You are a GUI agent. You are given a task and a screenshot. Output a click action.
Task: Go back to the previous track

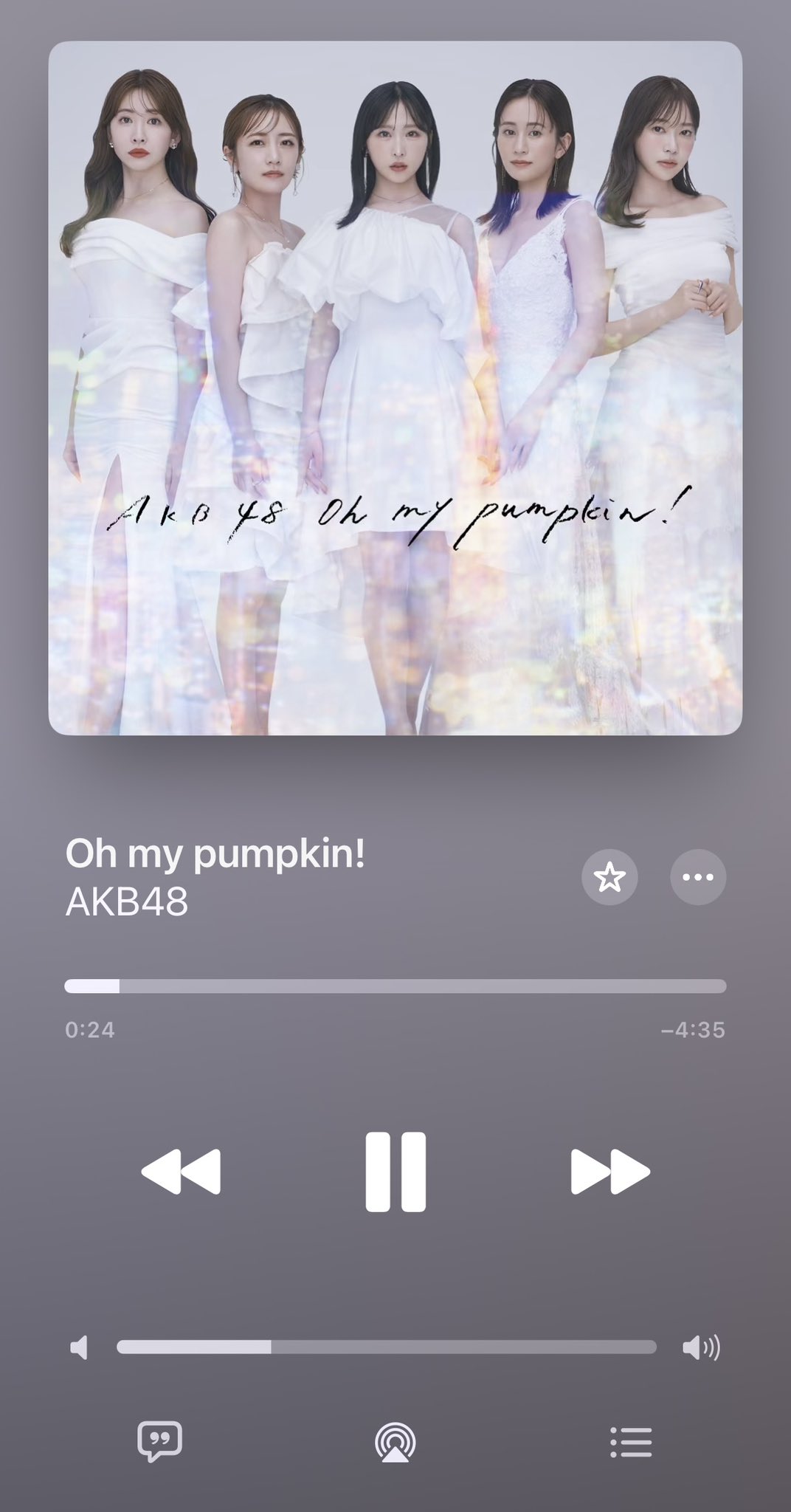pyautogui.click(x=181, y=1172)
